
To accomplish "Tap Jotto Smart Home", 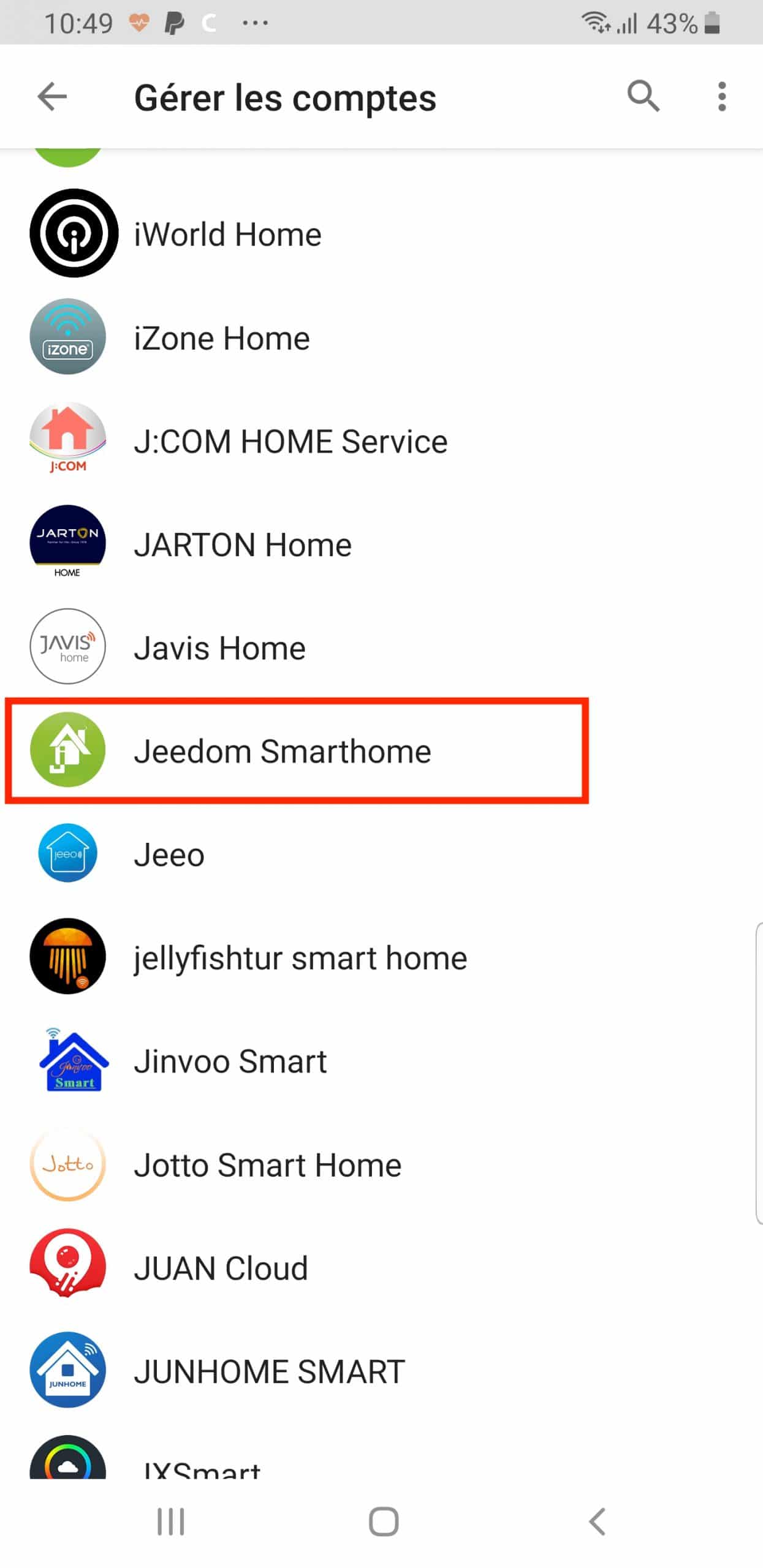I will (x=381, y=1164).
